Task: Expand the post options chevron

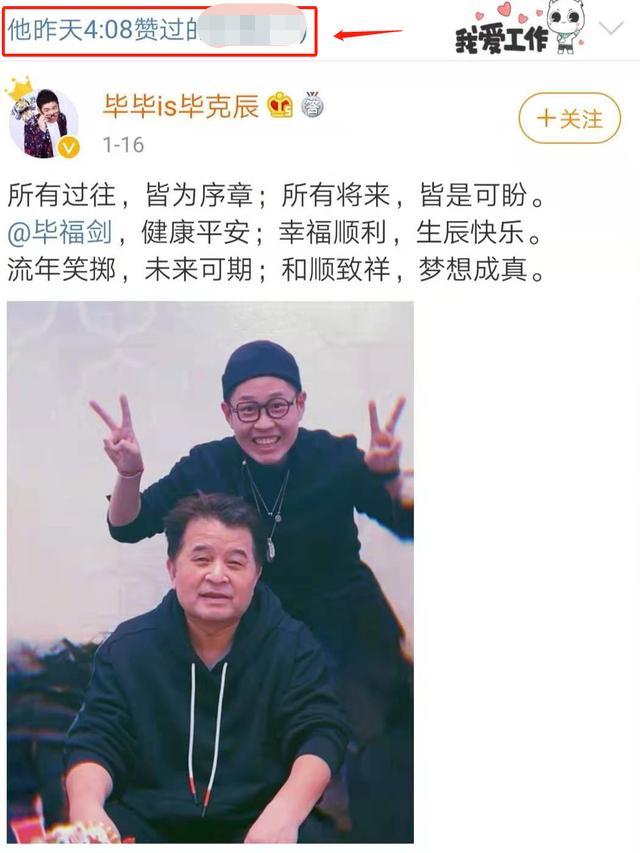Action: 612,29
